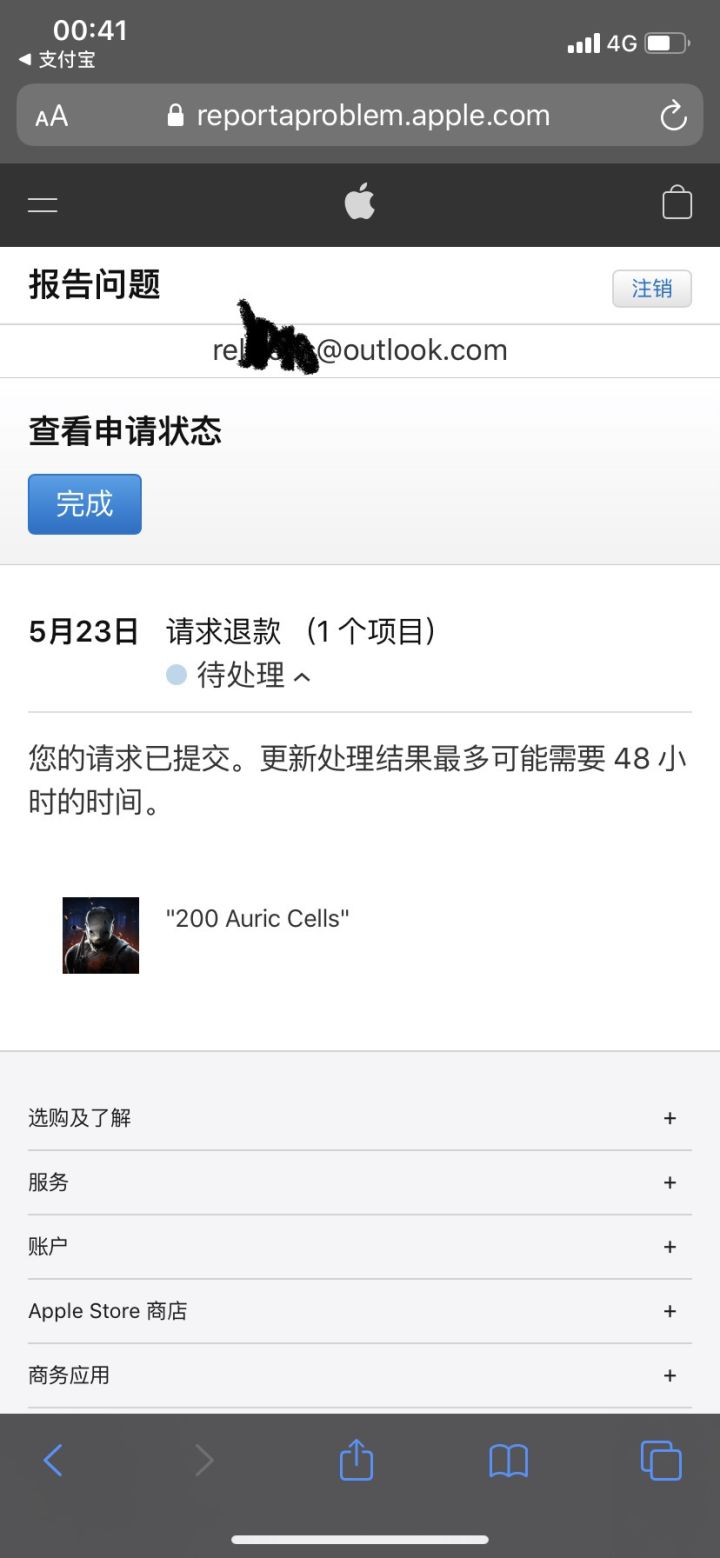Open the Safari share sheet
This screenshot has width=720, height=1558.
356,1460
